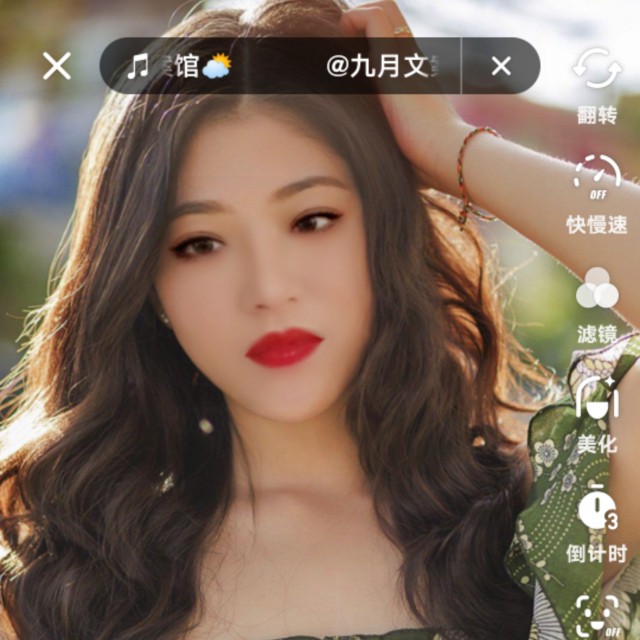Viewport: 640px width, 640px height.
Task: Set the 倒计时 countdown timer
Action: tap(597, 524)
